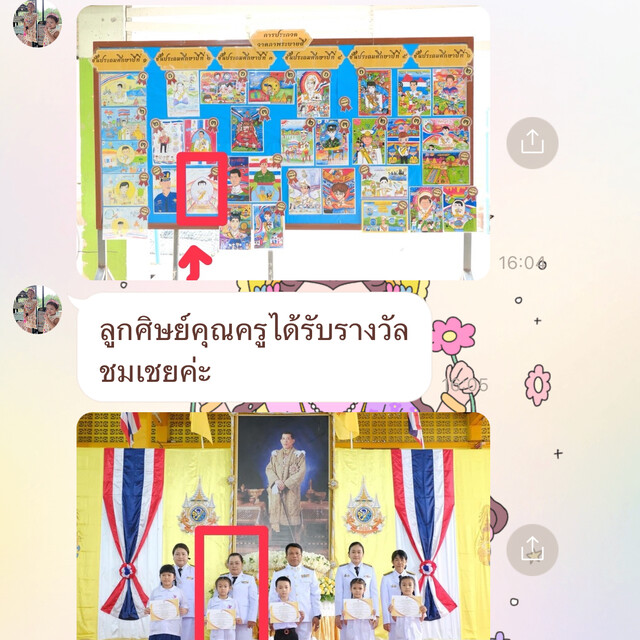Share the bulletin board photo
The height and width of the screenshot is (640, 640).
(532, 142)
